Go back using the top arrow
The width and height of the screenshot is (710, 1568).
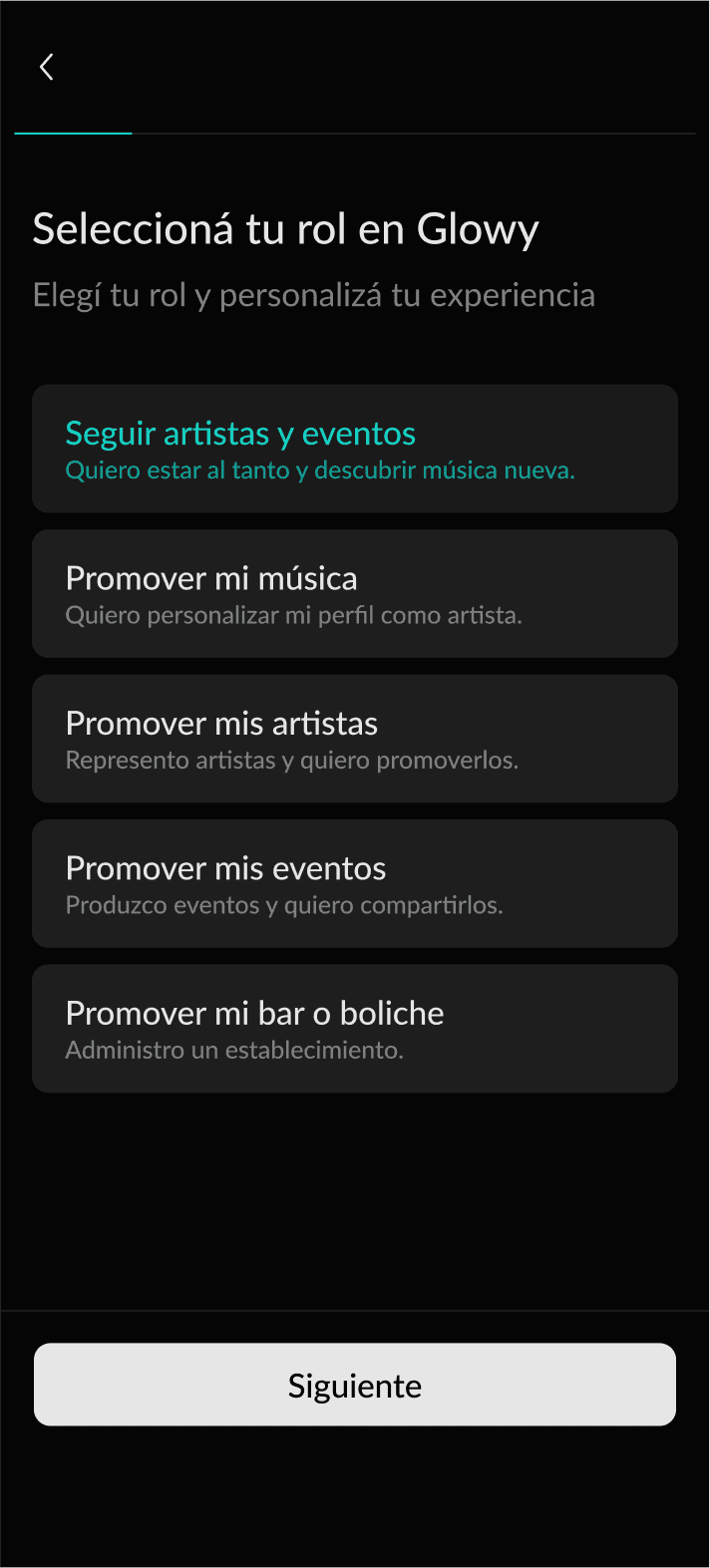click(x=46, y=67)
